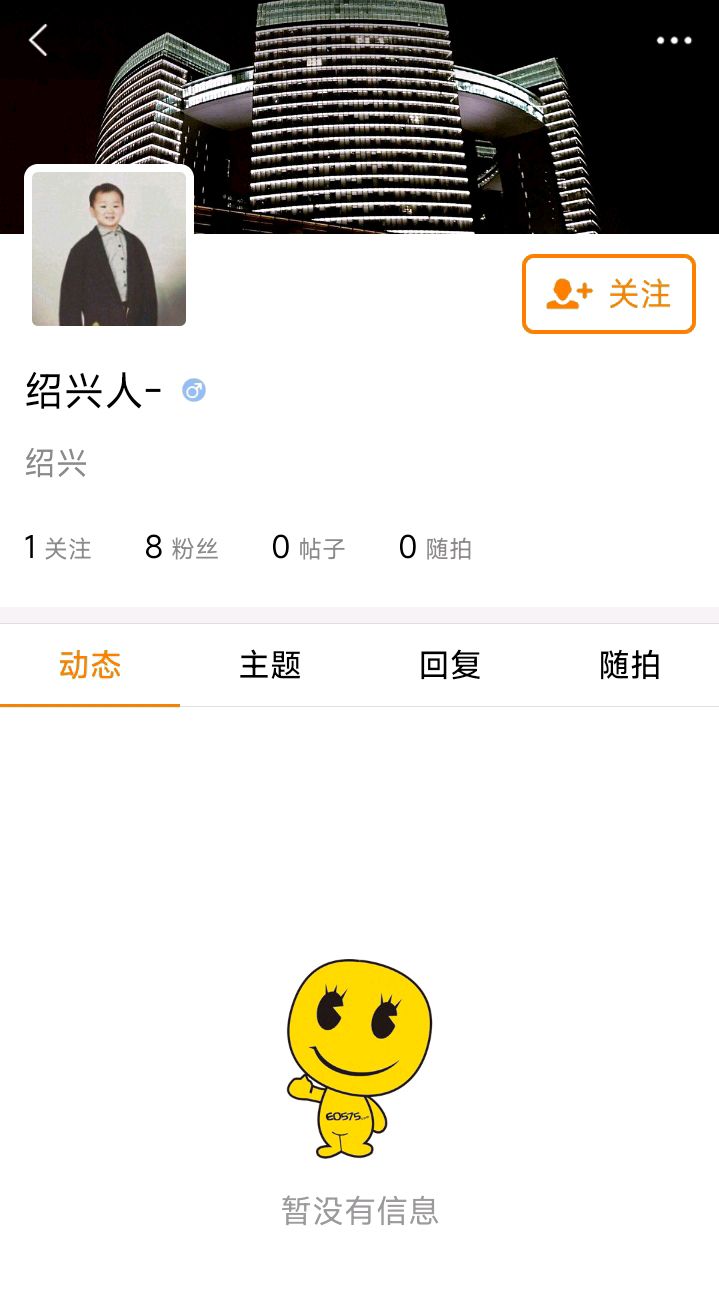
Task: Select the 动态 tab
Action: pyautogui.click(x=90, y=665)
